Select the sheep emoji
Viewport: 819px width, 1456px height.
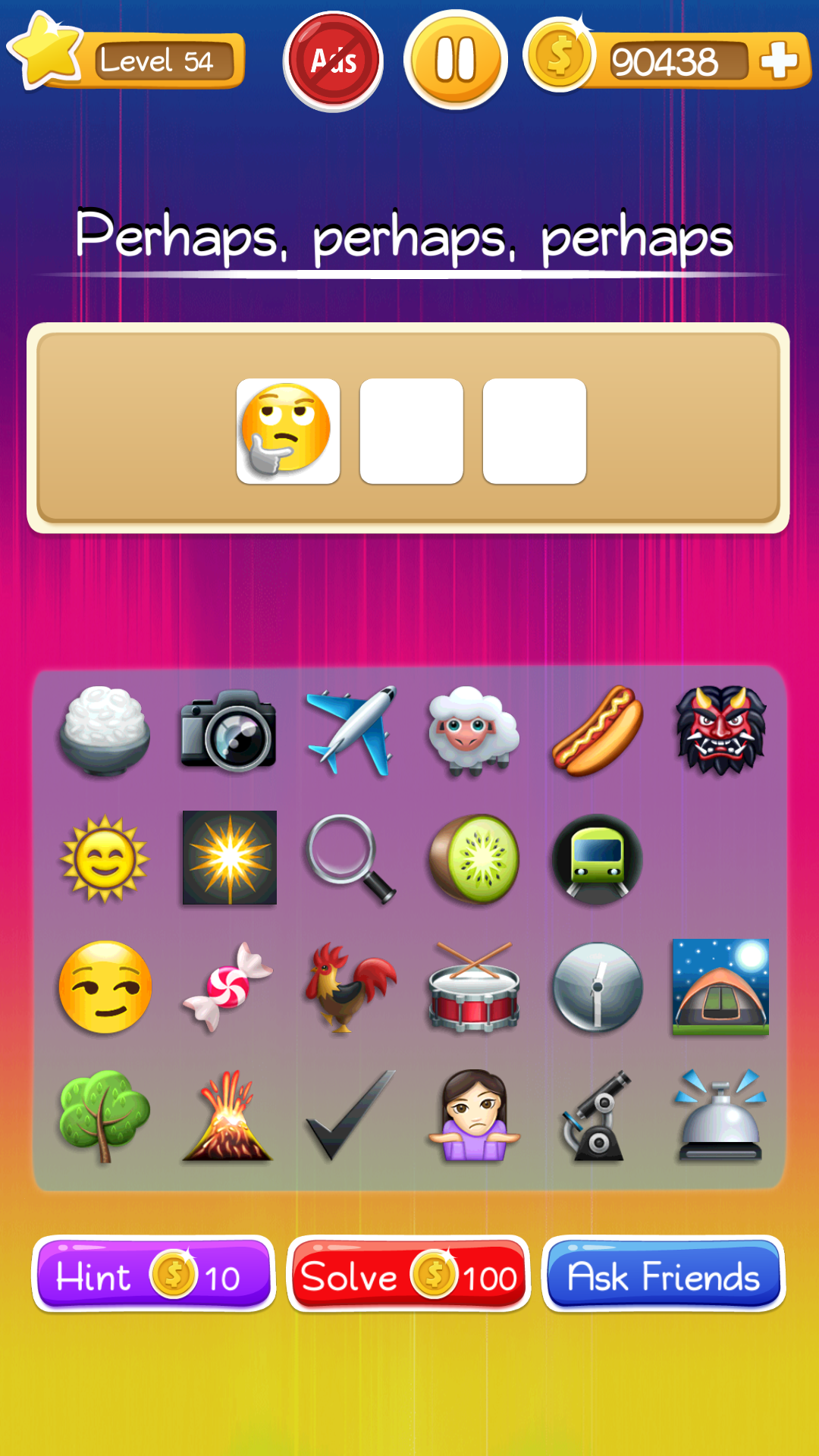click(475, 731)
